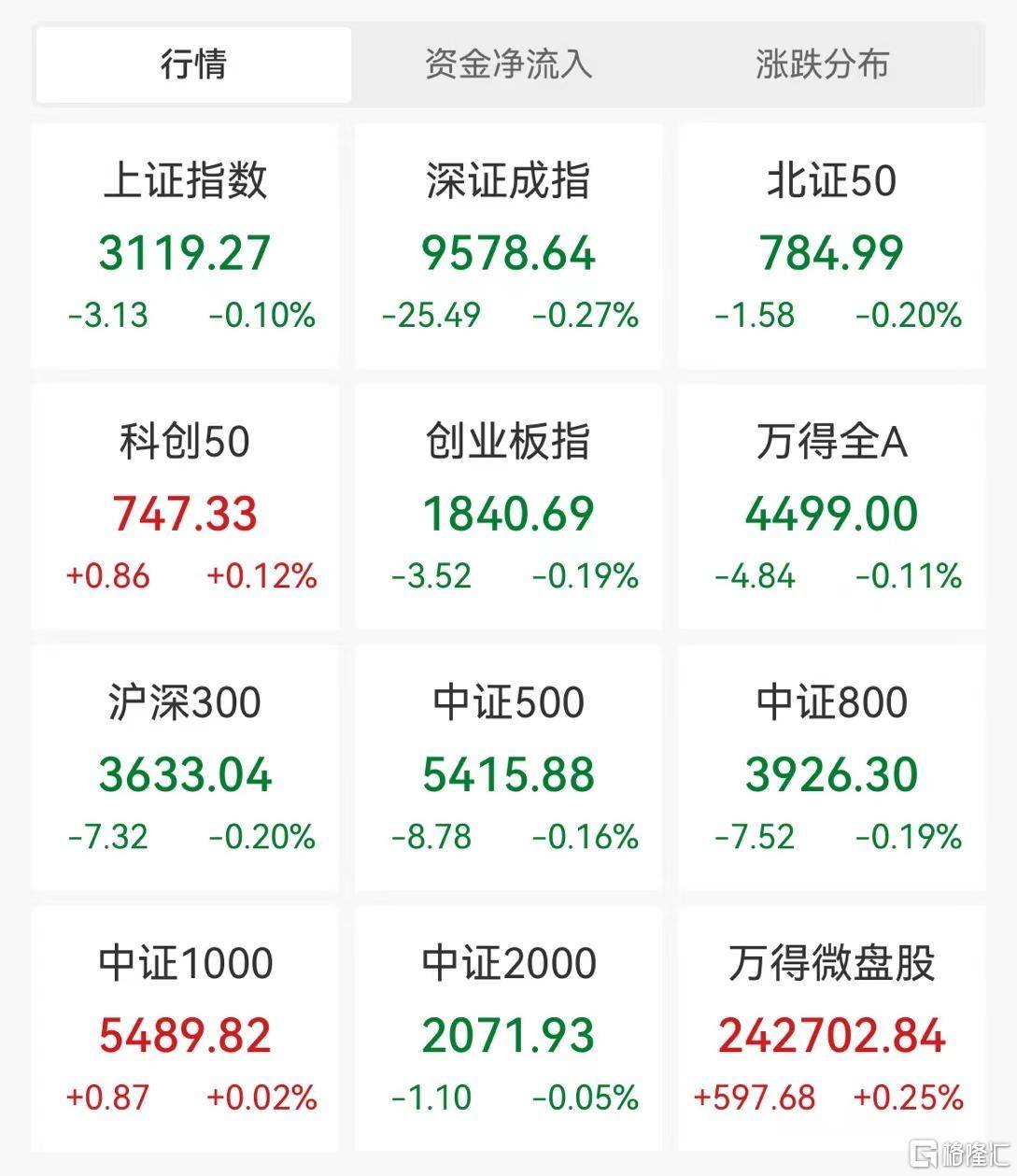Select the 万得全A index card

[x=831, y=506]
